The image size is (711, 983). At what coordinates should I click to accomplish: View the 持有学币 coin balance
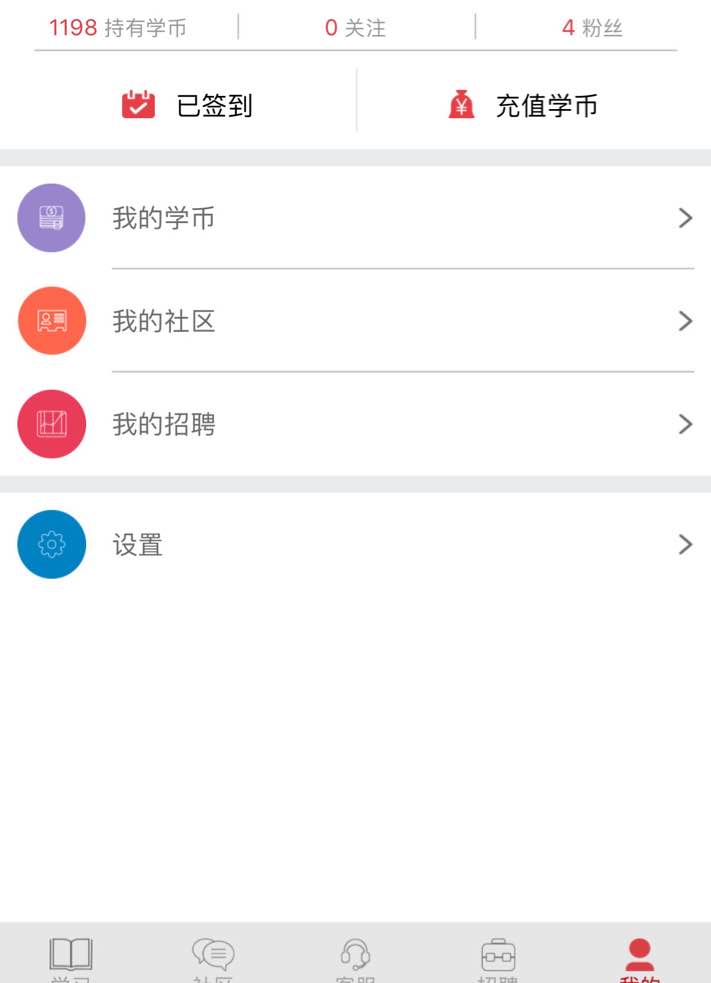(x=118, y=28)
